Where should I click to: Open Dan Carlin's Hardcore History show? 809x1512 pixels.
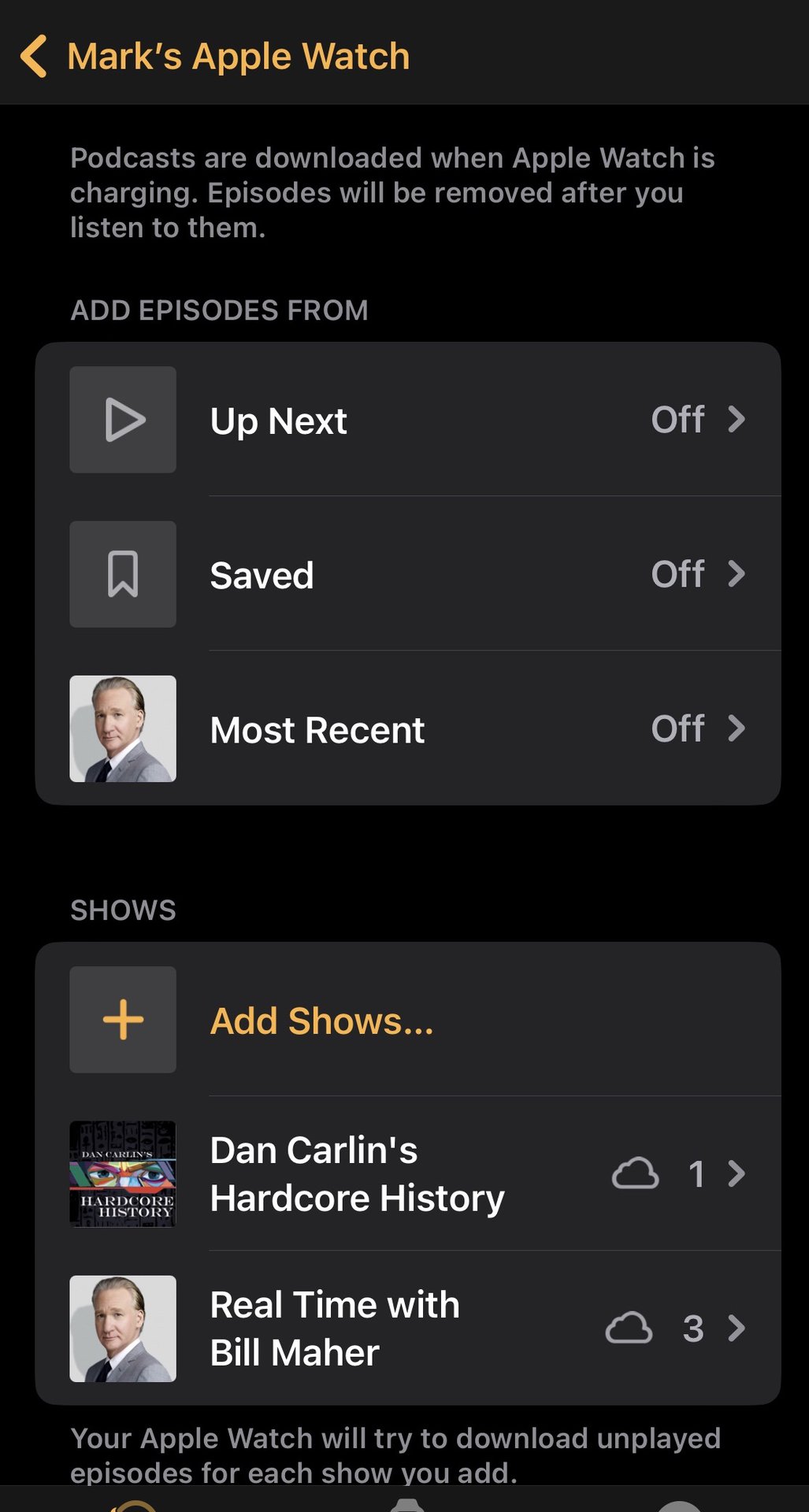click(x=408, y=1174)
